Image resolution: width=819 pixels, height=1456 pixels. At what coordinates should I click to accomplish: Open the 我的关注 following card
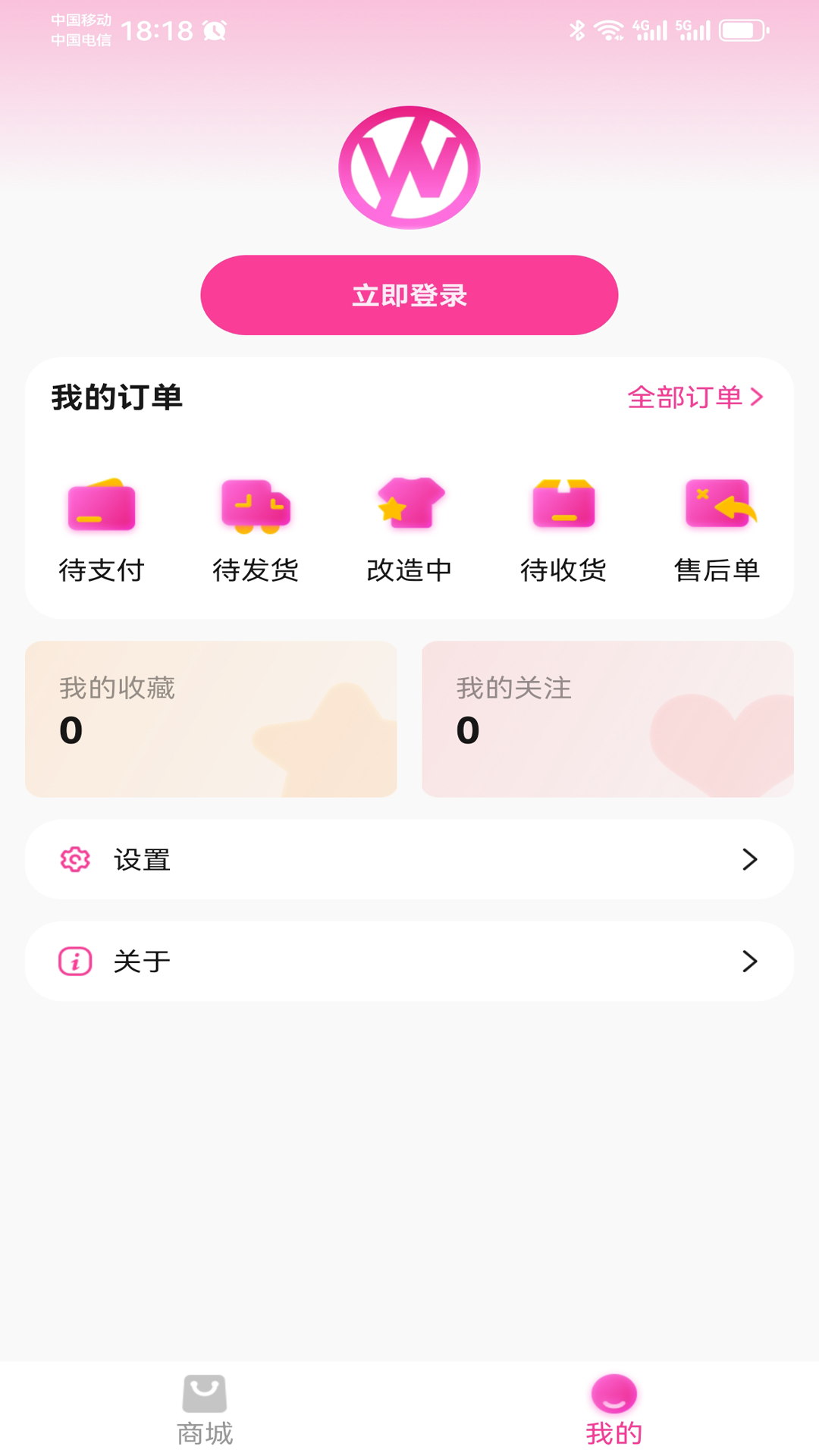[x=607, y=719]
